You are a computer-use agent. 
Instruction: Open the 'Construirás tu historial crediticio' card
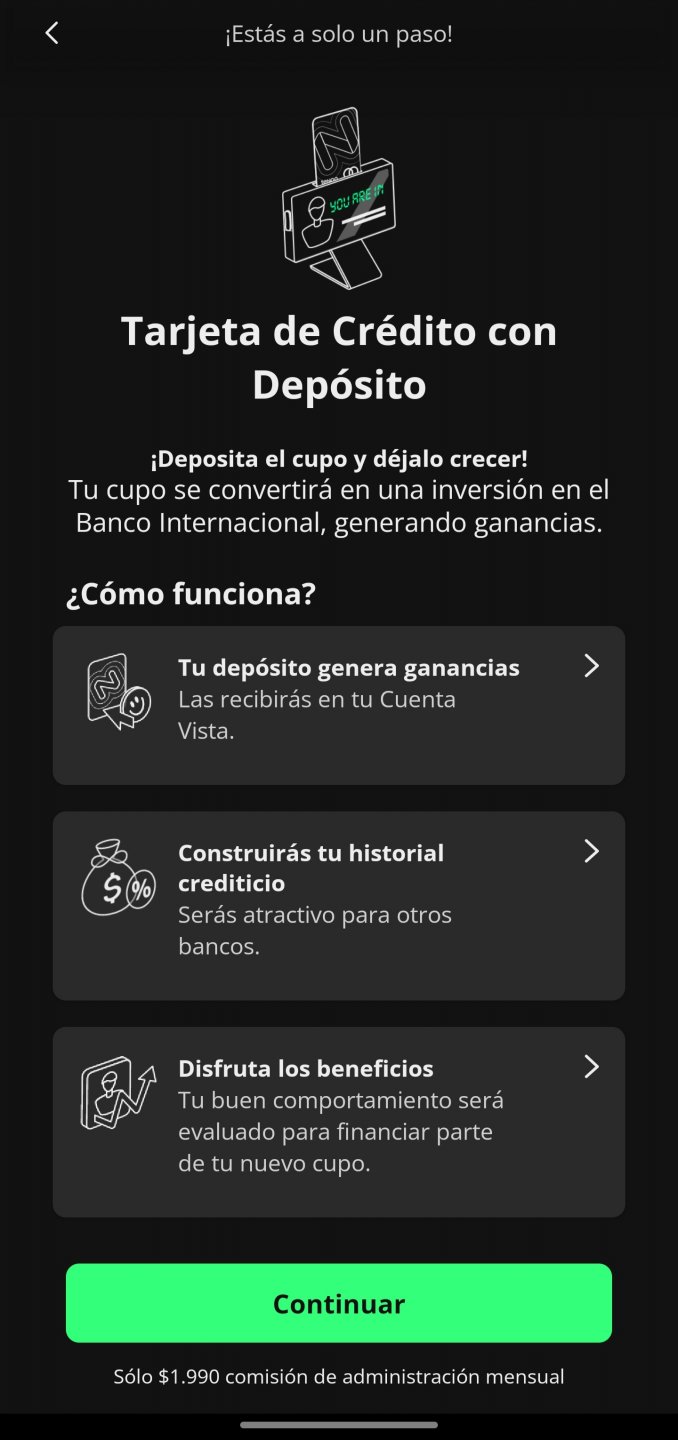[339, 905]
